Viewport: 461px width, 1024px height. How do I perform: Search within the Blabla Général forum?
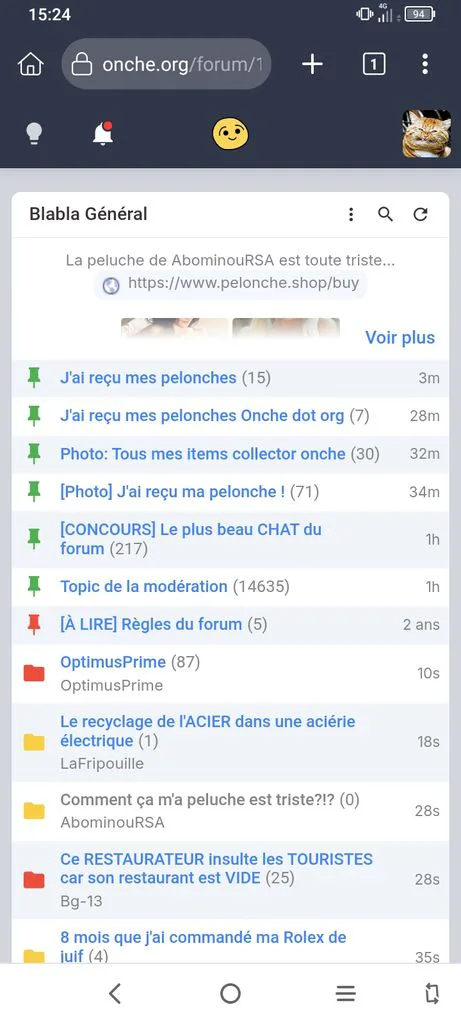pyautogui.click(x=386, y=214)
